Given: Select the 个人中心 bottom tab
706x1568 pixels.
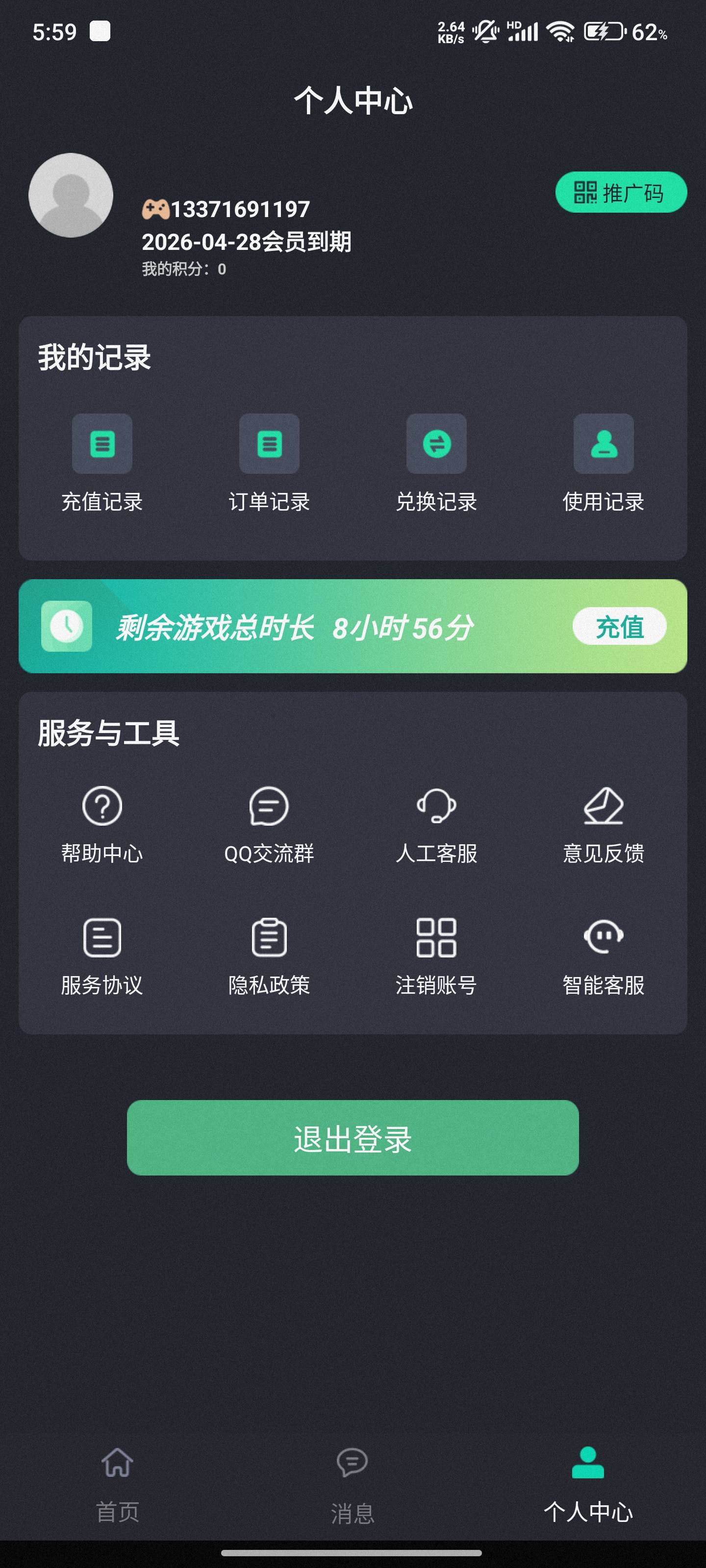Looking at the screenshot, I should tap(588, 1485).
